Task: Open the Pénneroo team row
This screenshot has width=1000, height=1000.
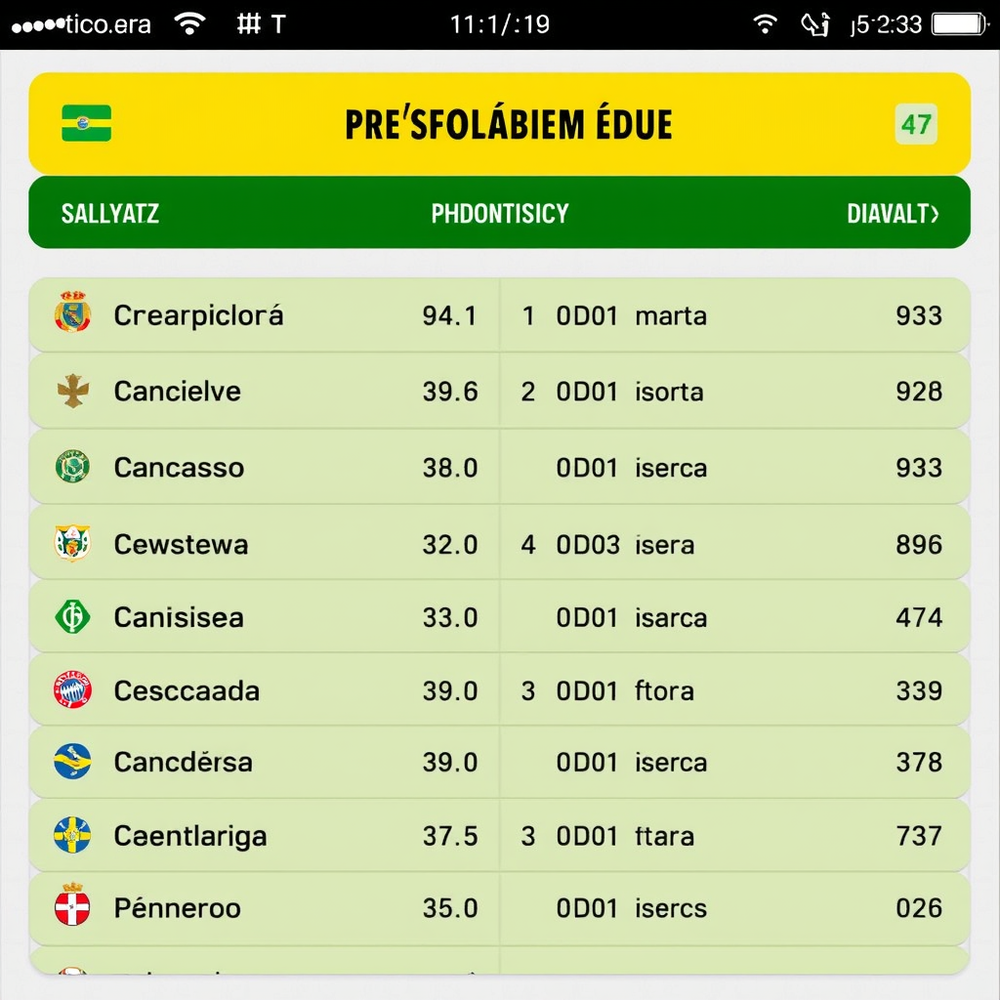Action: coord(177,908)
